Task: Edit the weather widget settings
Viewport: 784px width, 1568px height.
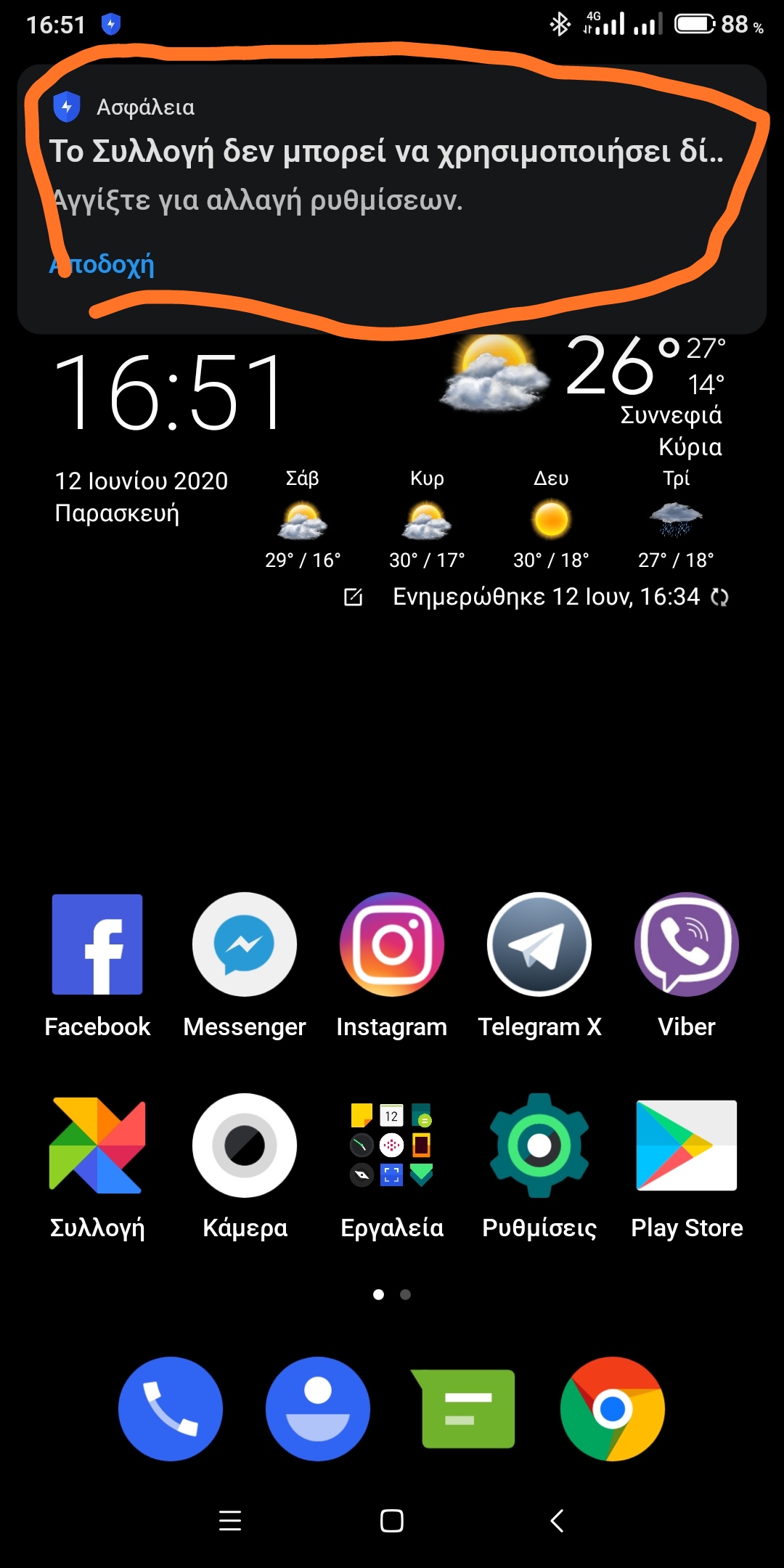Action: click(x=353, y=597)
